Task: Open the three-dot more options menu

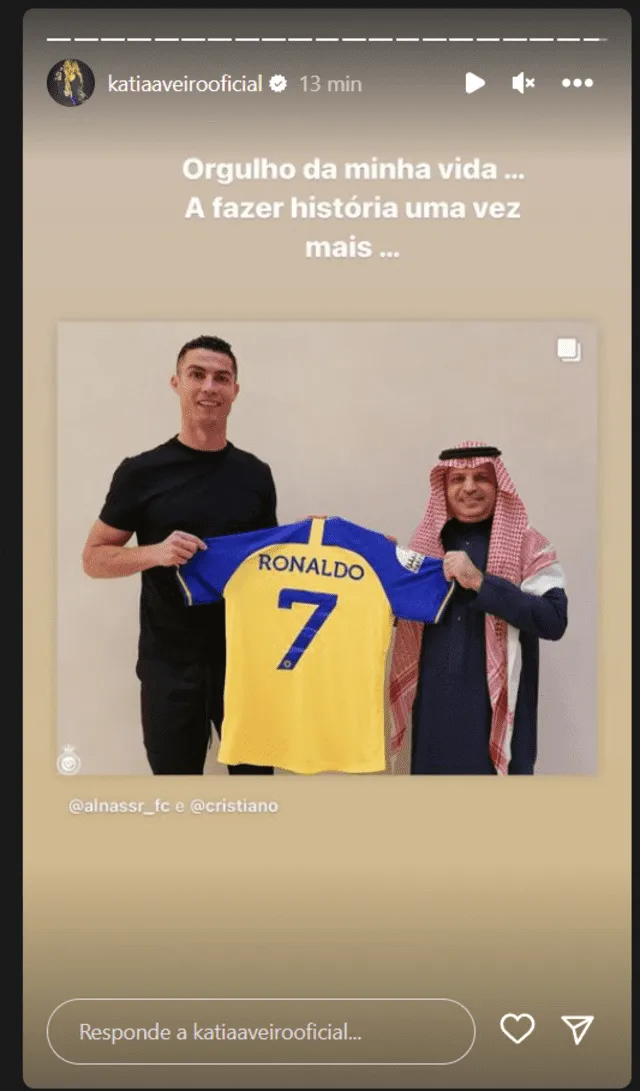Action: click(577, 83)
